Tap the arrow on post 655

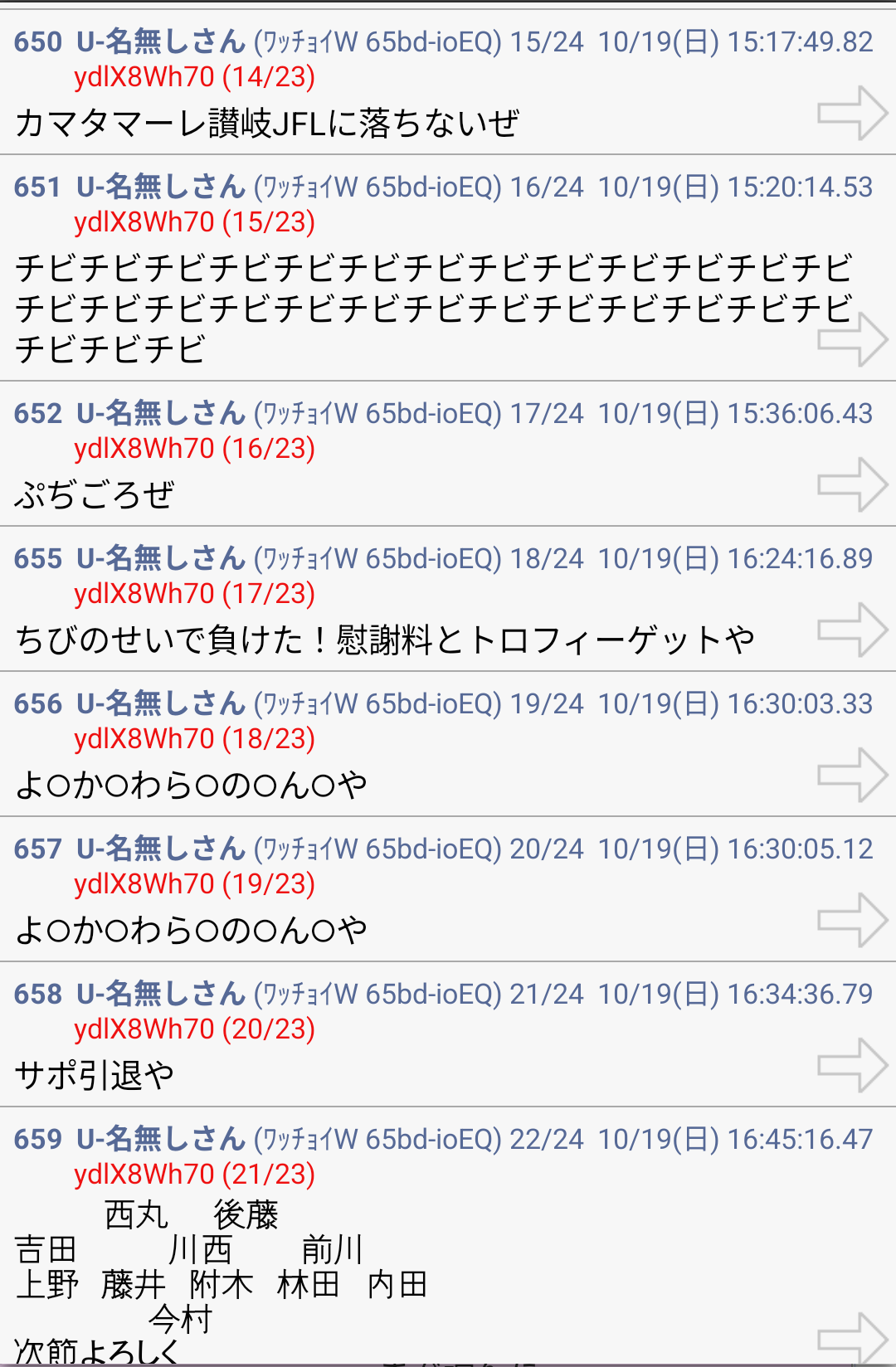point(852,630)
